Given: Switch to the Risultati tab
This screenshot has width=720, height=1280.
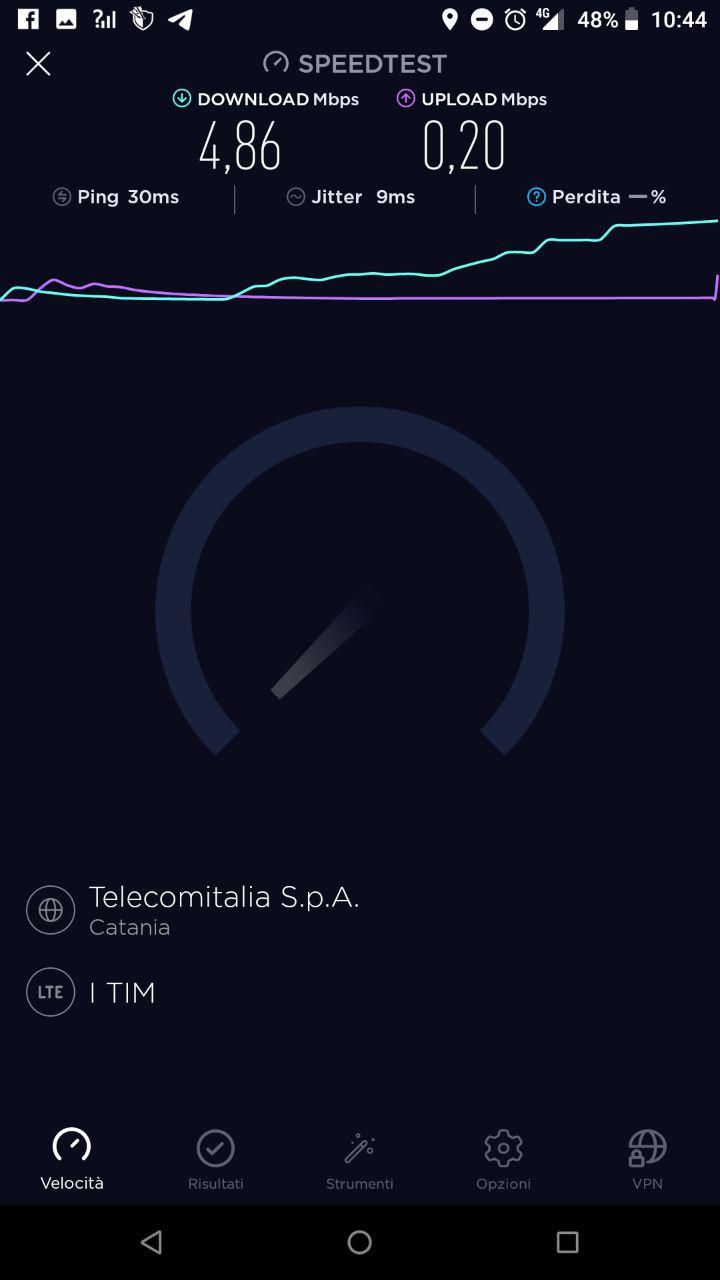Looking at the screenshot, I should click(216, 1159).
